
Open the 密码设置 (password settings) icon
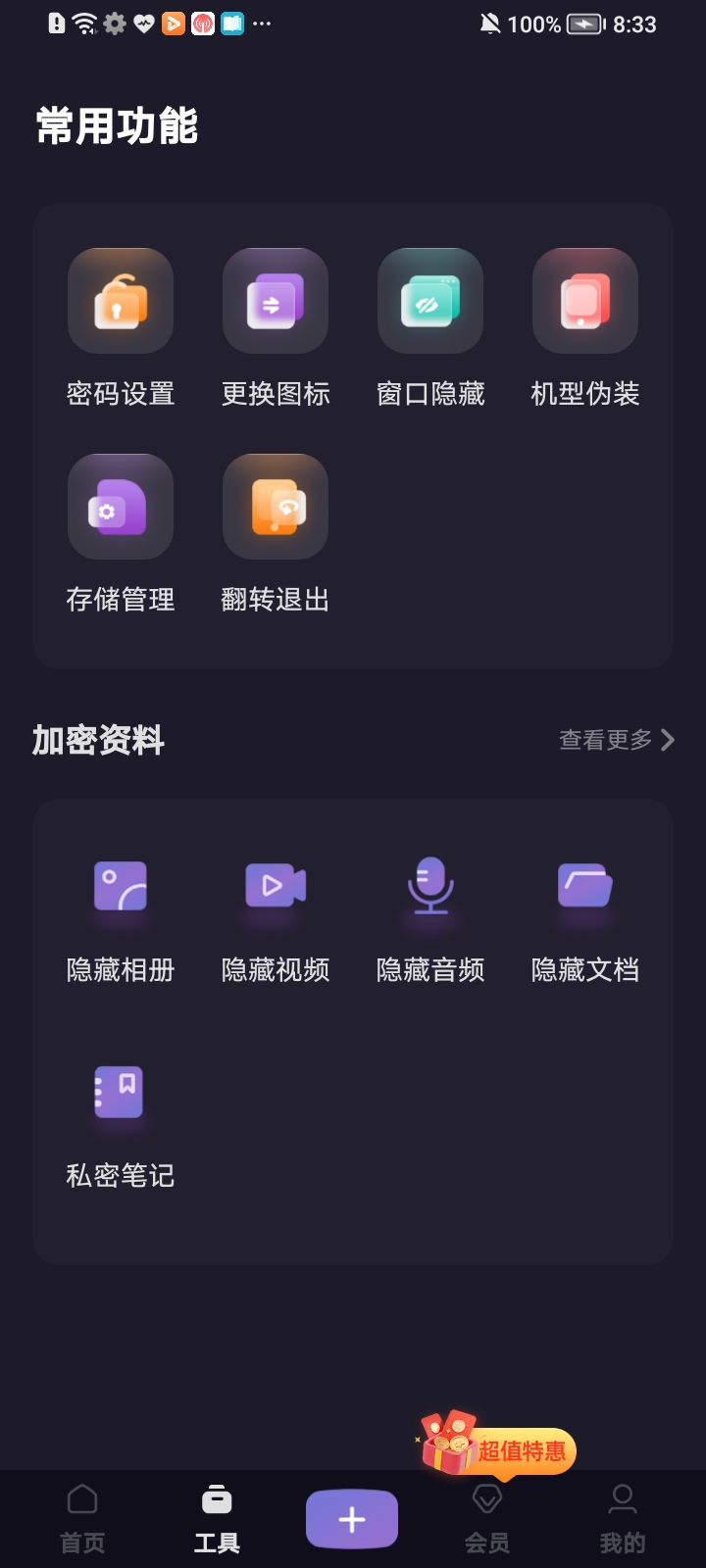120,301
